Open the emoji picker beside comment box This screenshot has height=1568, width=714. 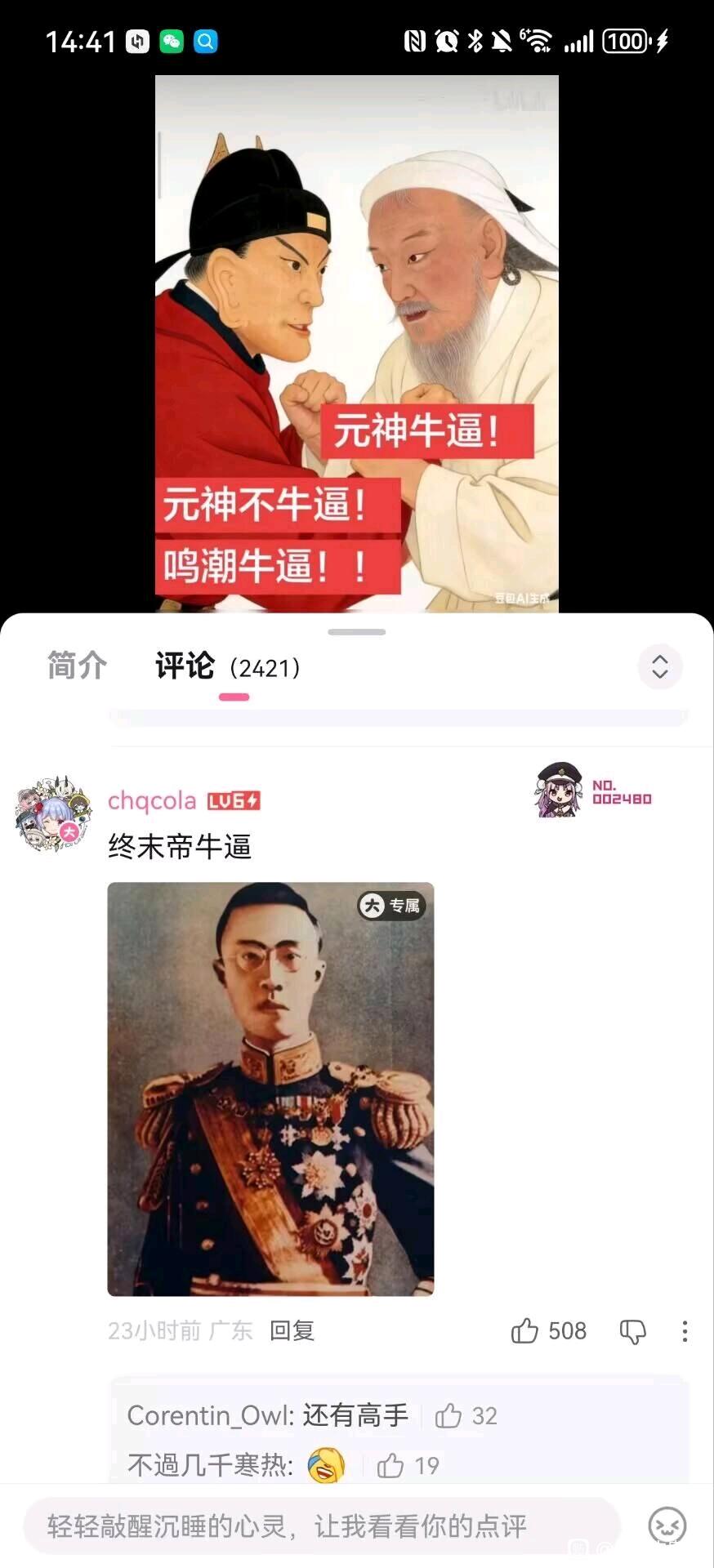667,1526
